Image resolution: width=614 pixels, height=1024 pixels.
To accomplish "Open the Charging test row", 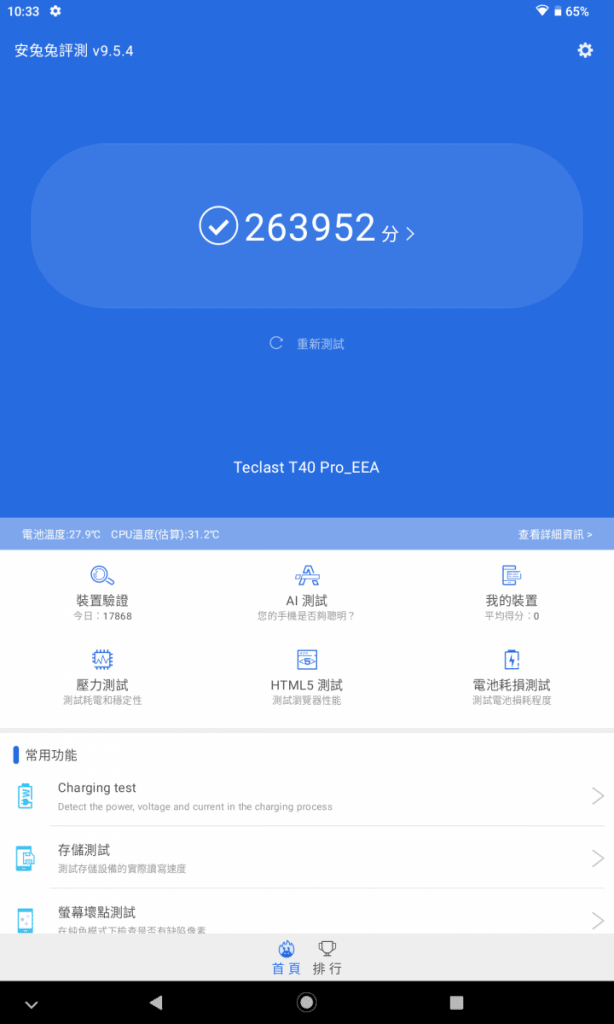I will [x=307, y=796].
